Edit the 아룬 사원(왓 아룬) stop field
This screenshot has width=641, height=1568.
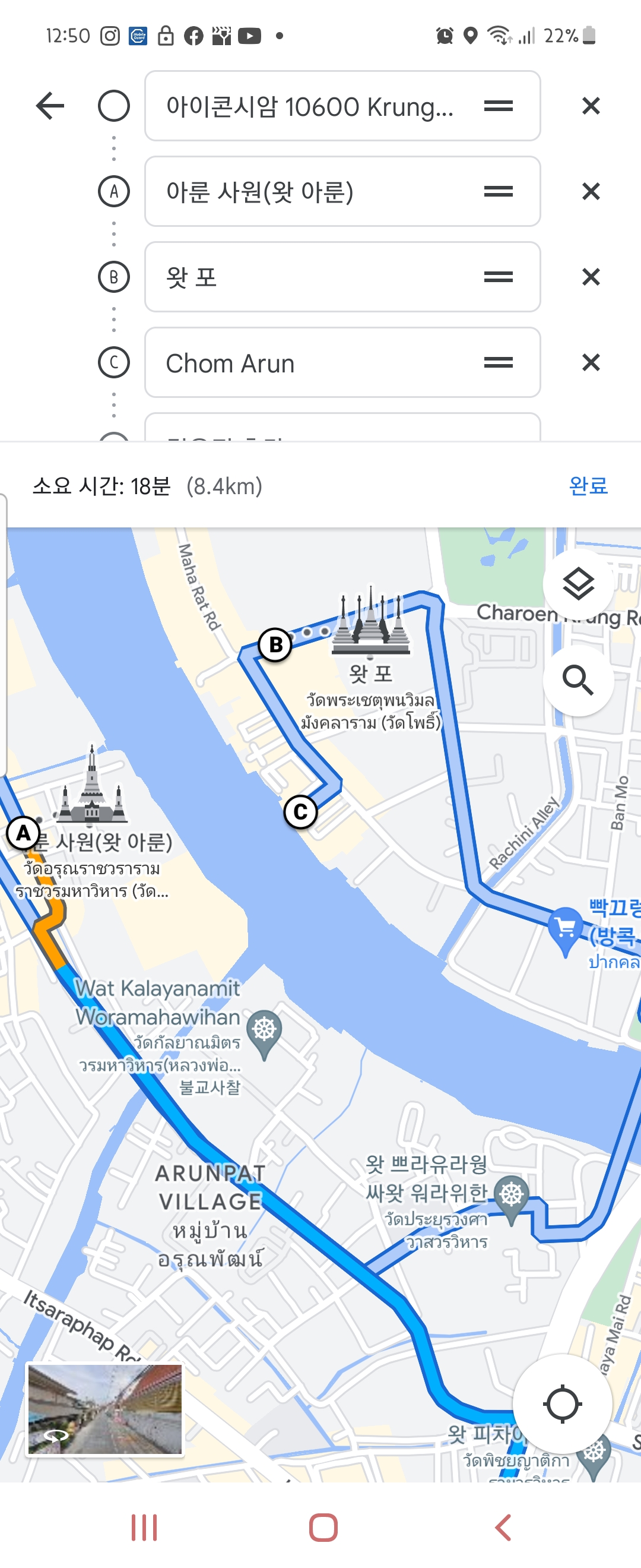click(x=310, y=192)
